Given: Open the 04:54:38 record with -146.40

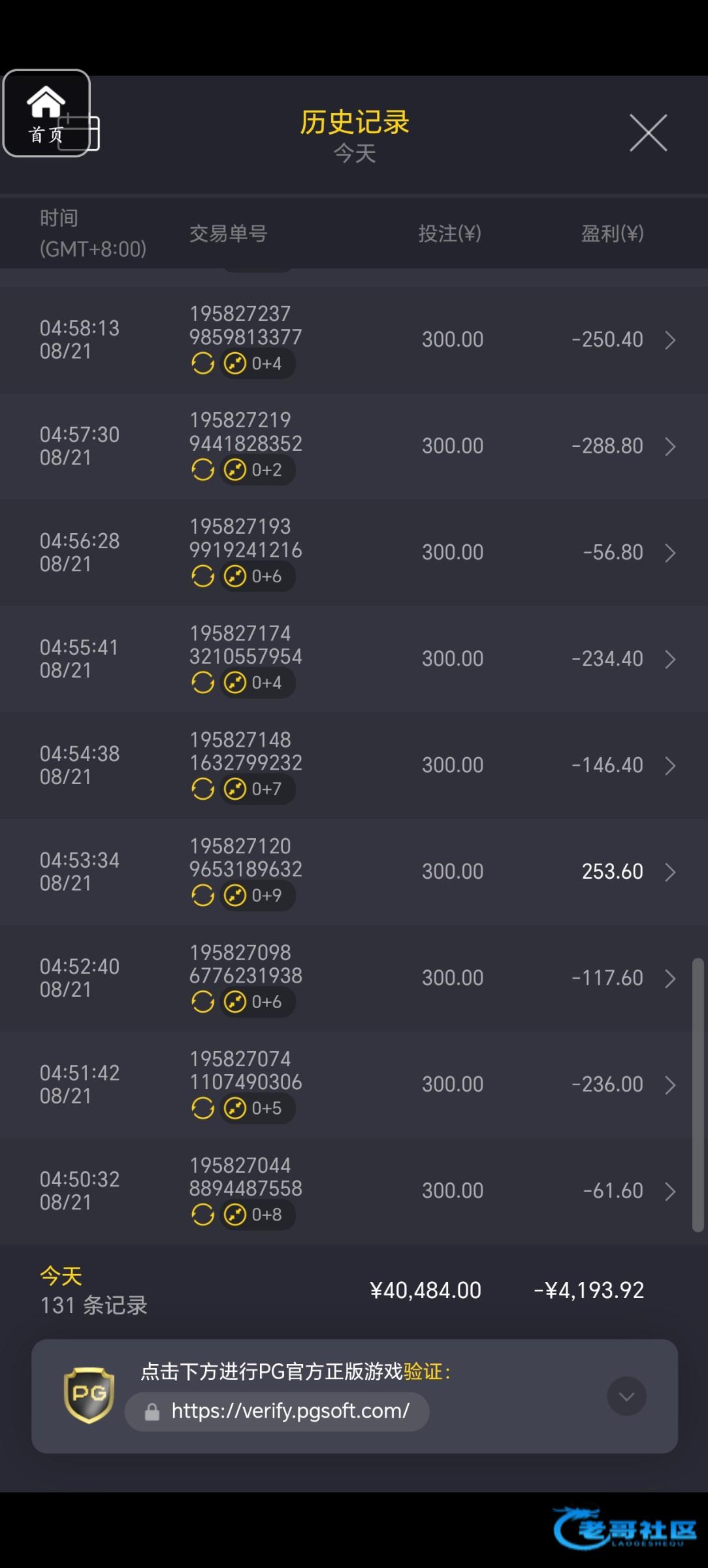Looking at the screenshot, I should (x=670, y=766).
